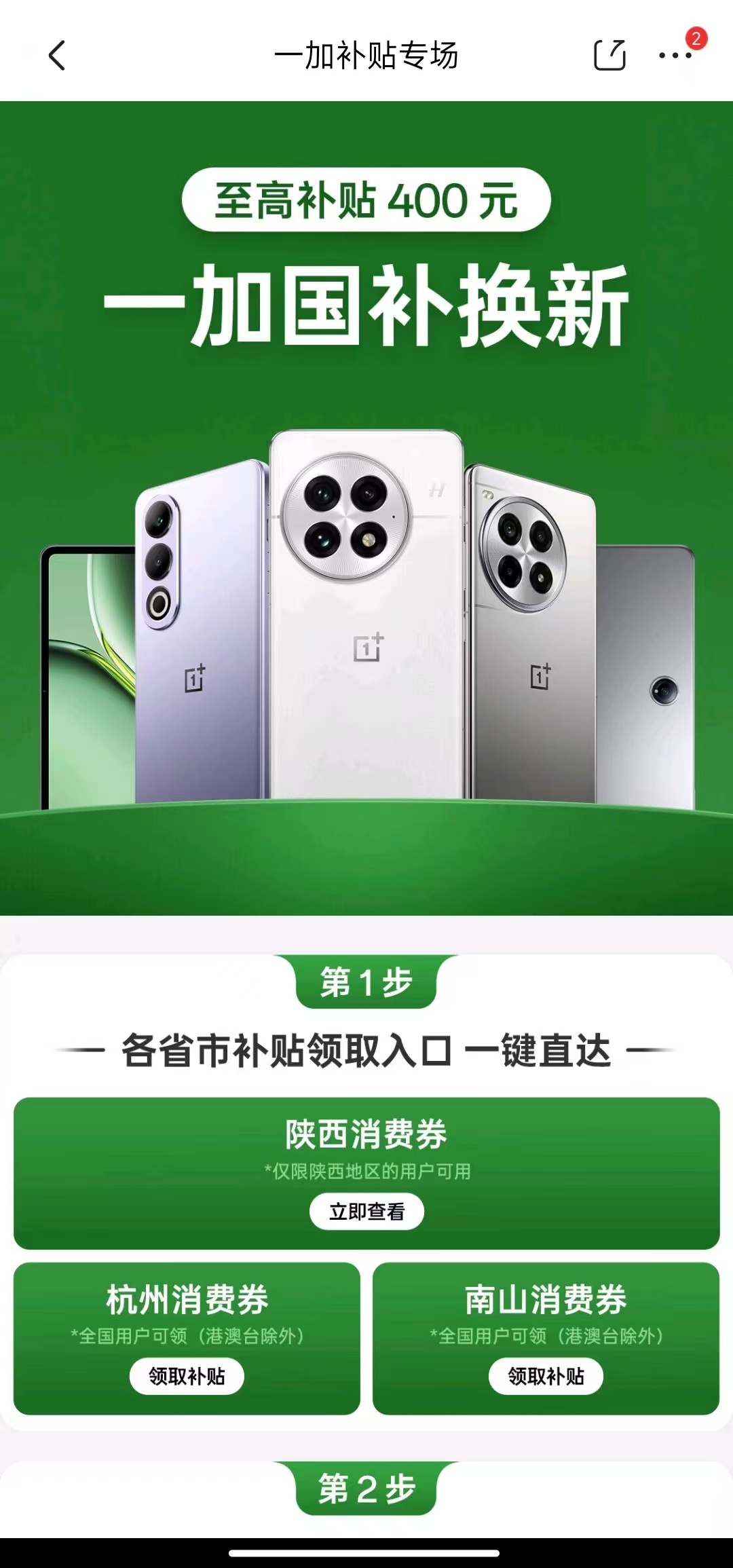The image size is (733, 1568).
Task: Tap 领取补贴 under 杭州消费券
Action: click(x=187, y=1376)
